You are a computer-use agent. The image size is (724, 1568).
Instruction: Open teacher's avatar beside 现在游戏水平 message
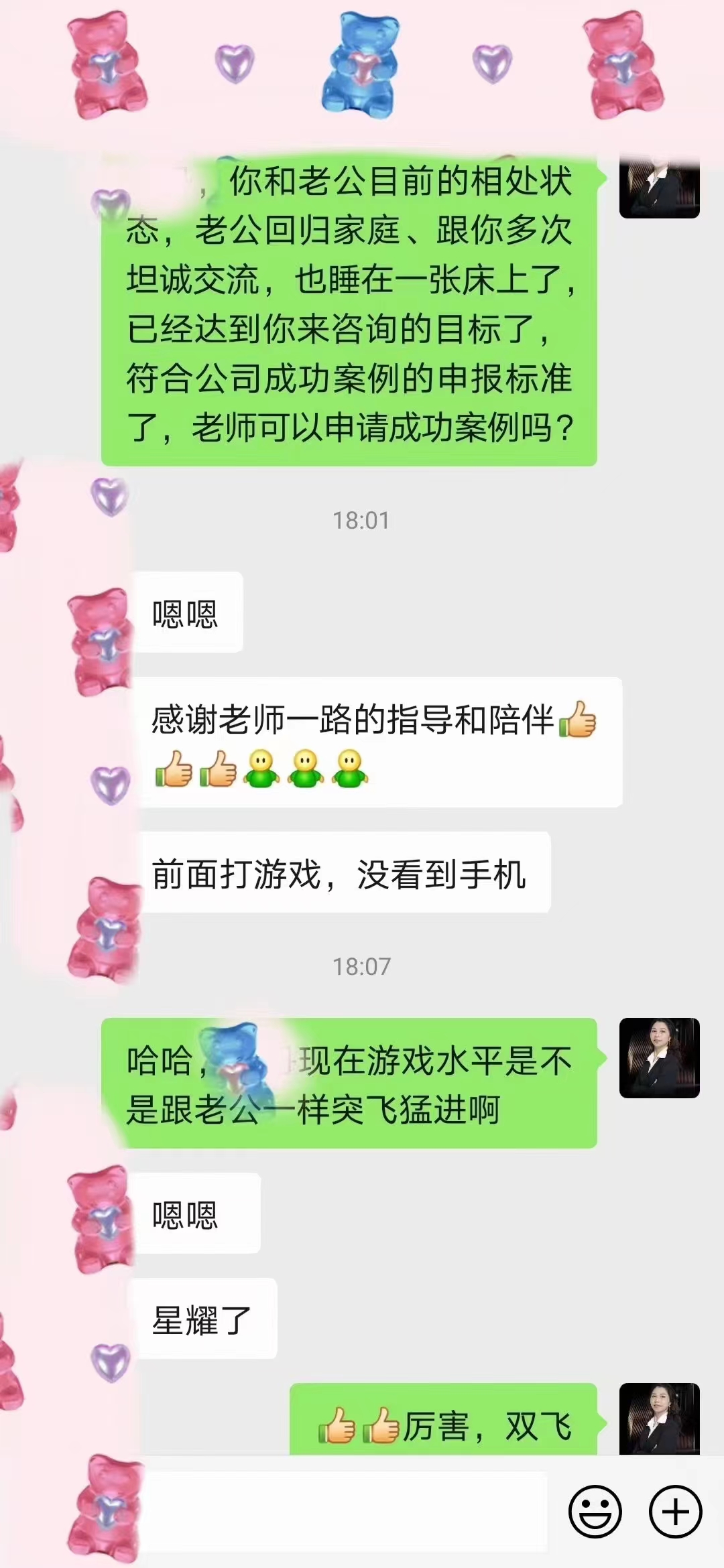click(x=659, y=1057)
